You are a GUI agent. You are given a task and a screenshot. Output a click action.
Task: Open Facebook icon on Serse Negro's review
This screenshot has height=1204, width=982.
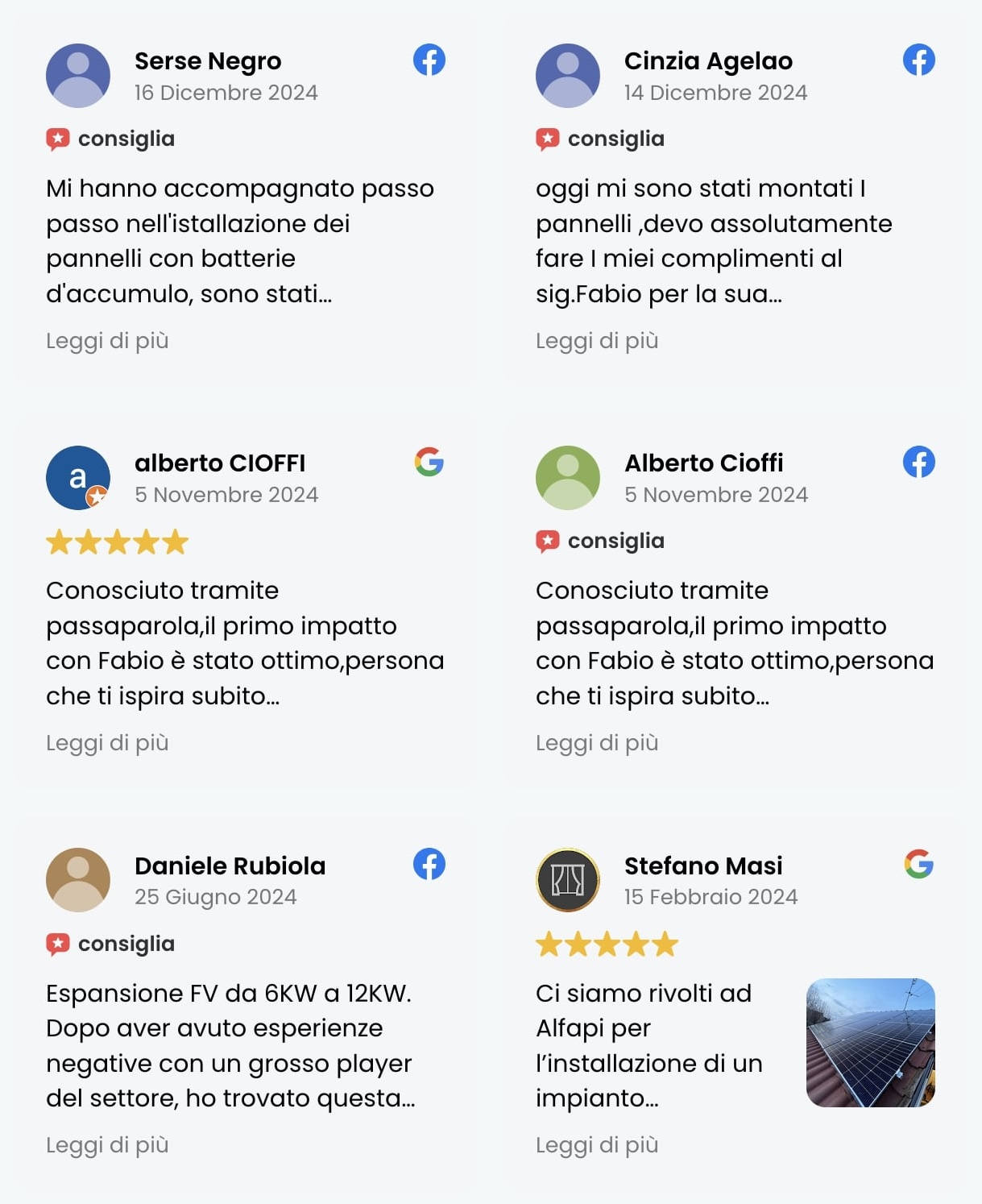pos(429,60)
